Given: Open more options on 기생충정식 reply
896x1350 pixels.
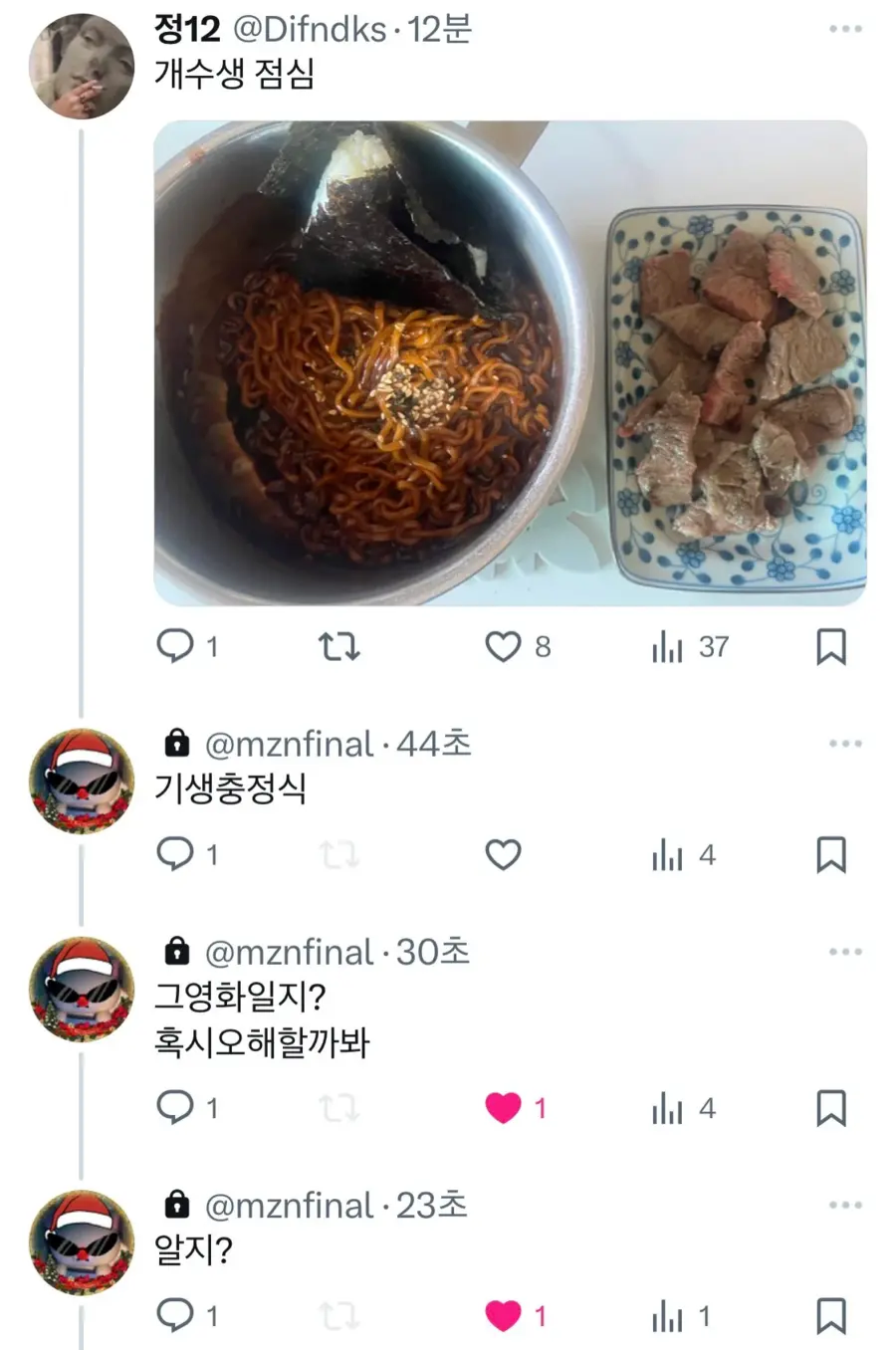Looking at the screenshot, I should click(x=846, y=742).
